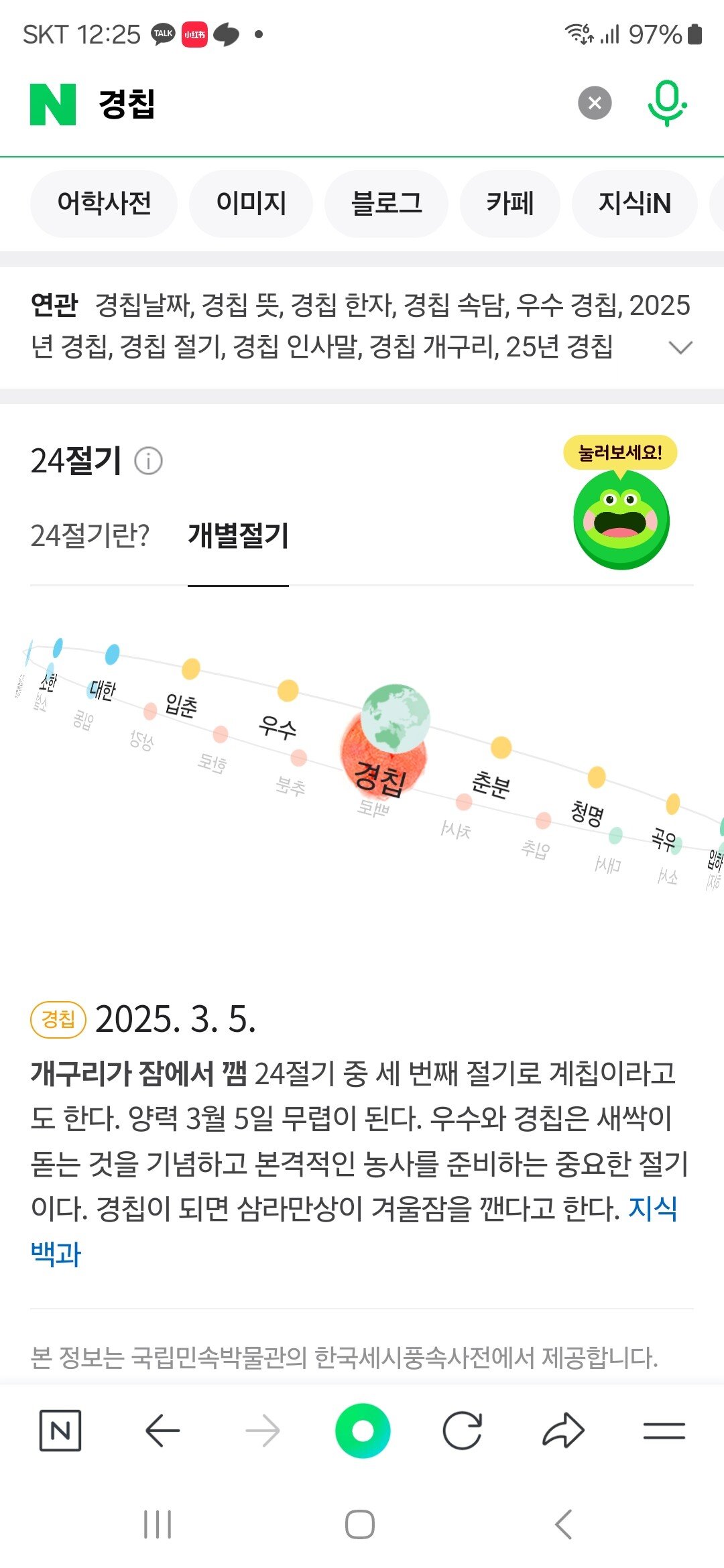View 지식iN results

634,203
